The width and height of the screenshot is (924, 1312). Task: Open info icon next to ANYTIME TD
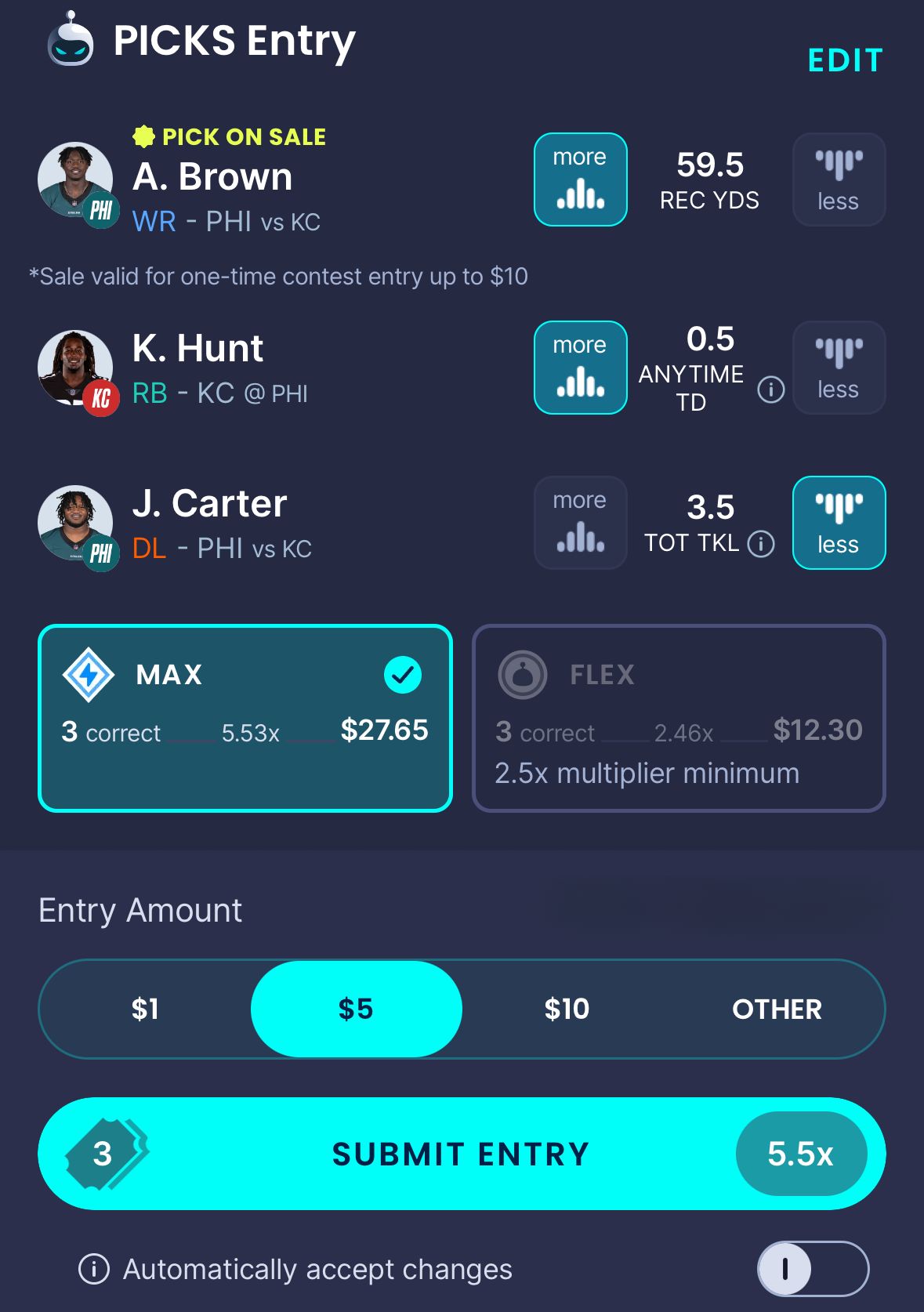point(770,389)
